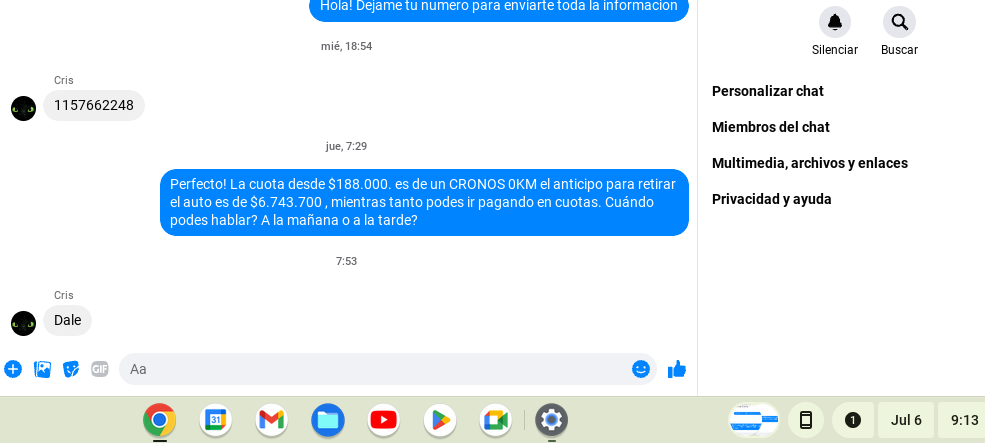985x443 pixels.
Task: Mute the conversation with the Silenciar bell
Action: click(834, 23)
